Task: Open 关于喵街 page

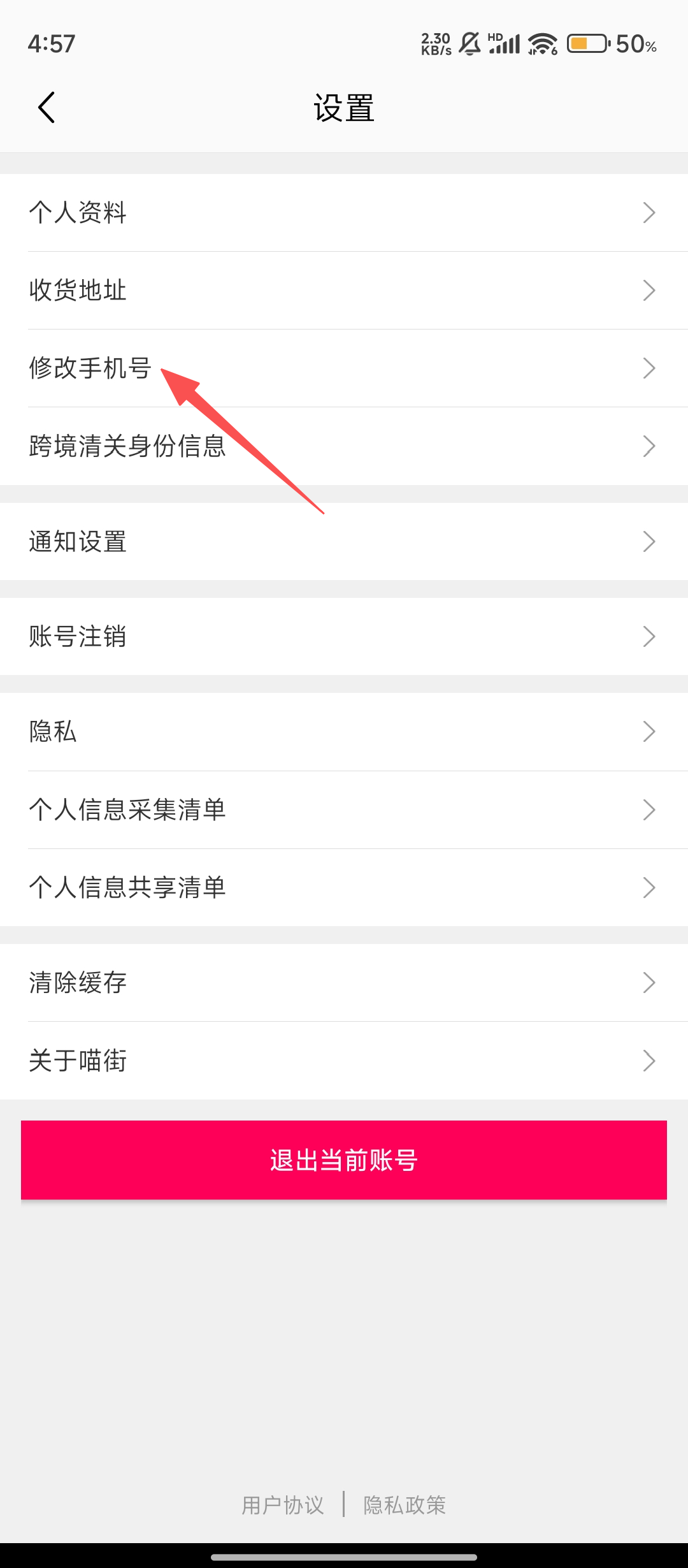Action: [344, 1061]
